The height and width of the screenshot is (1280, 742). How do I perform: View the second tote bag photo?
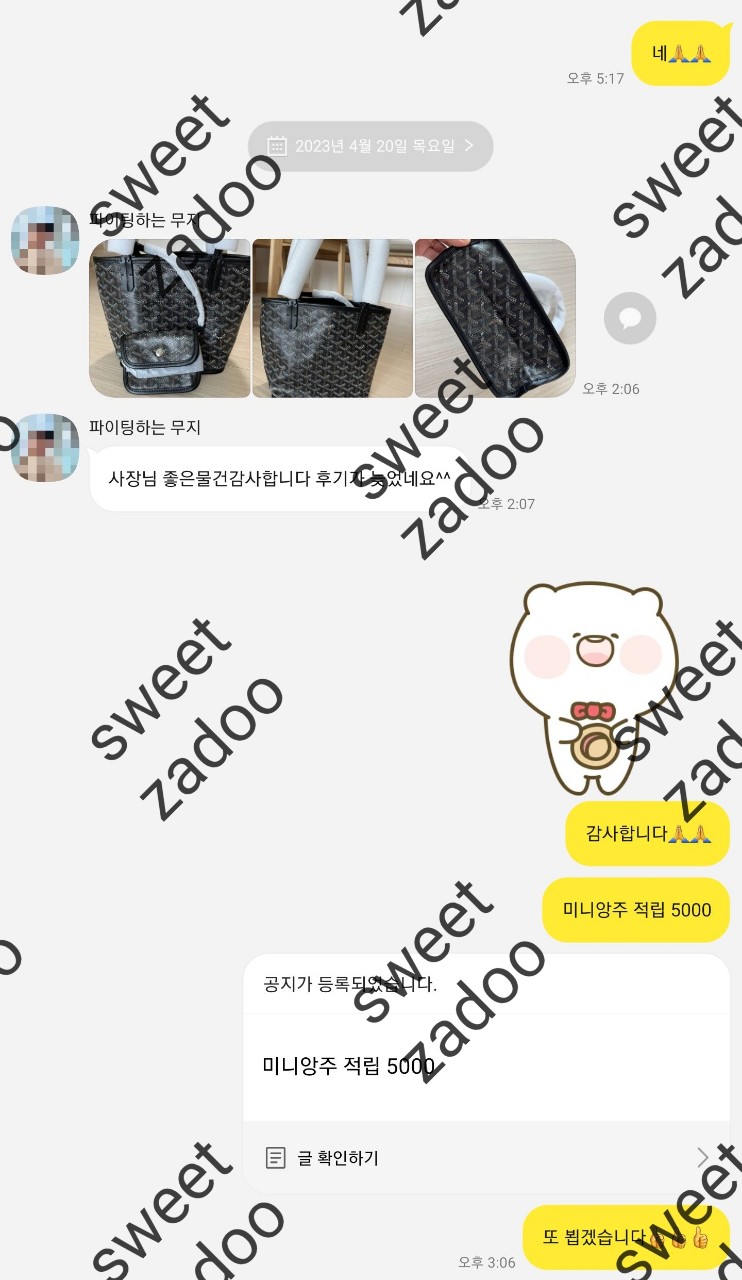332,319
